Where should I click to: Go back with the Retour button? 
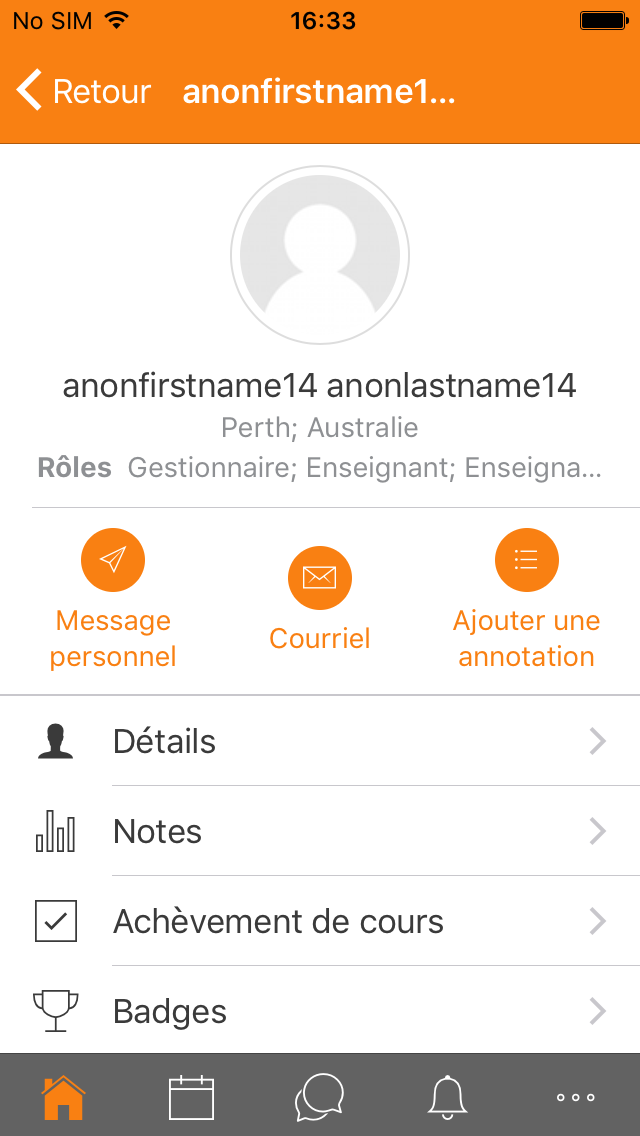(x=83, y=91)
